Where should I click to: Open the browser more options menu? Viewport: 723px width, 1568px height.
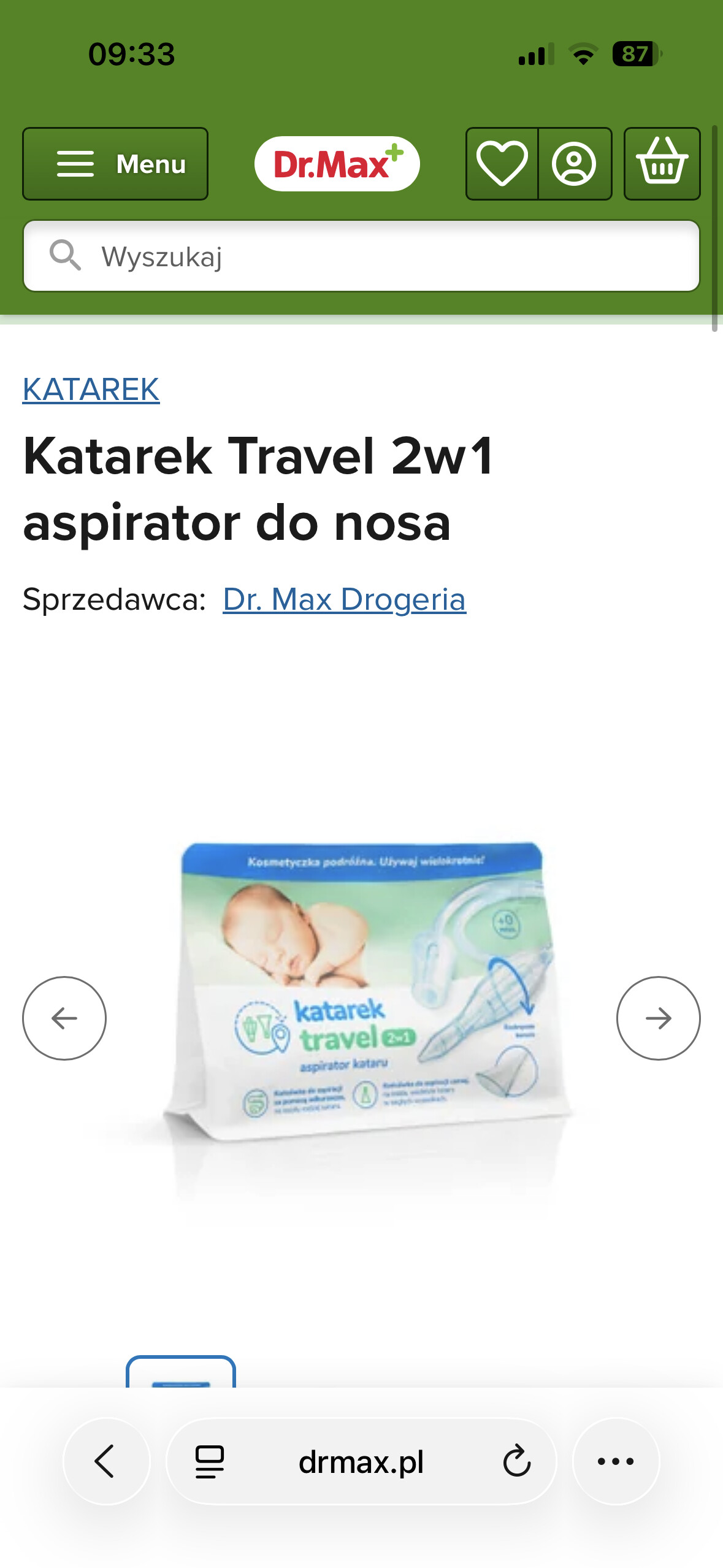click(x=616, y=1461)
